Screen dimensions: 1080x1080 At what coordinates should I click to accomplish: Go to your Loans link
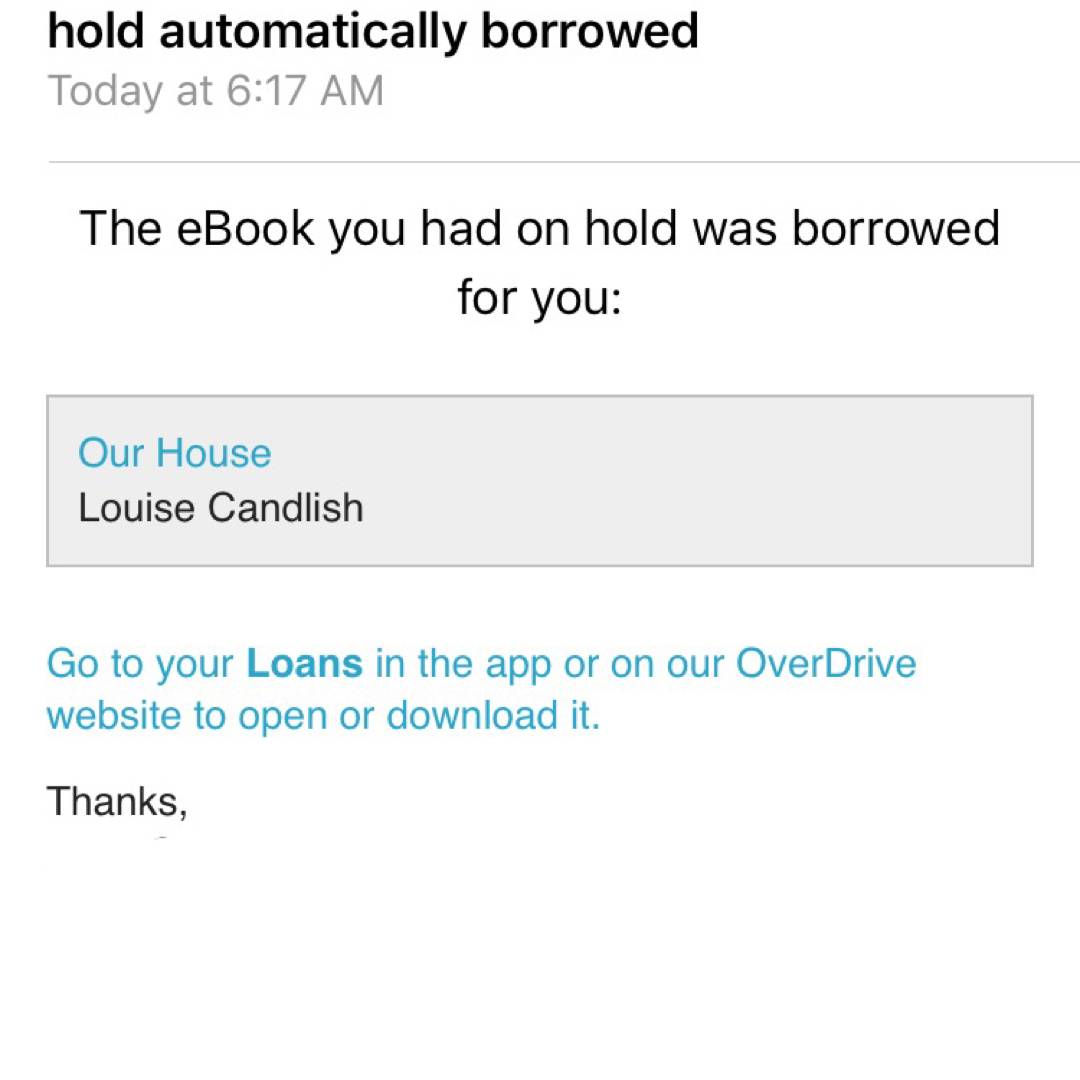coord(303,664)
